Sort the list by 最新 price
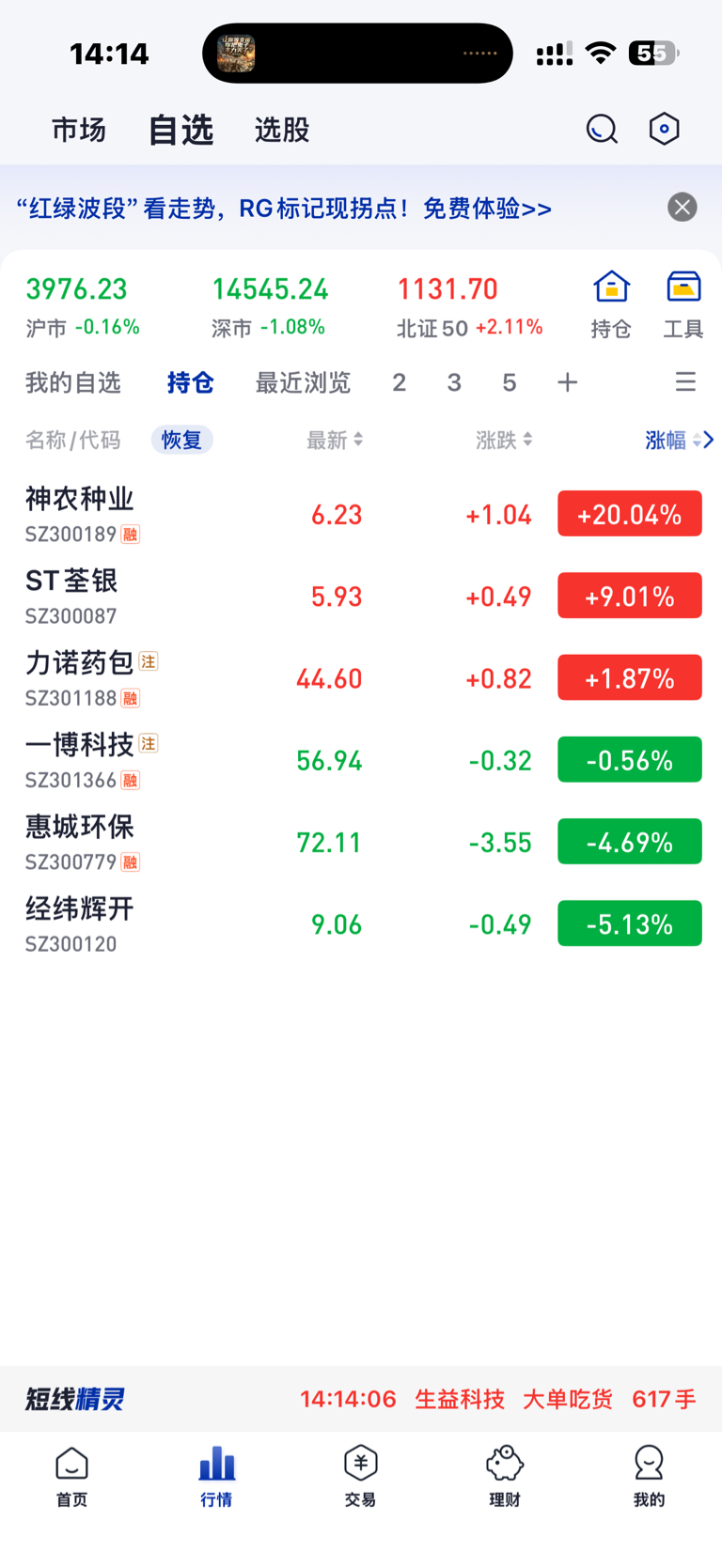Viewport: 722px width, 1568px height. (x=335, y=440)
